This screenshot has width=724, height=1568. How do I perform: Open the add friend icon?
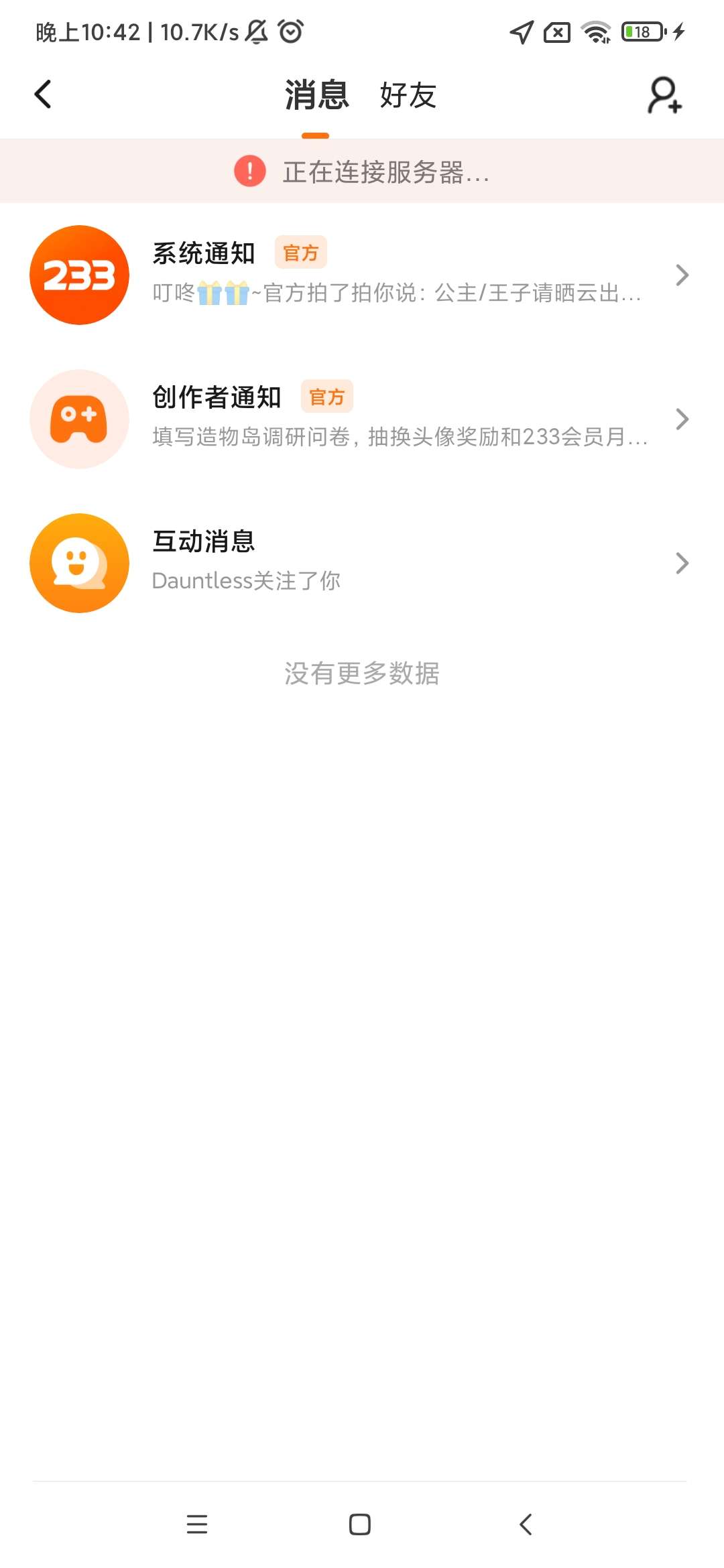coord(664,95)
